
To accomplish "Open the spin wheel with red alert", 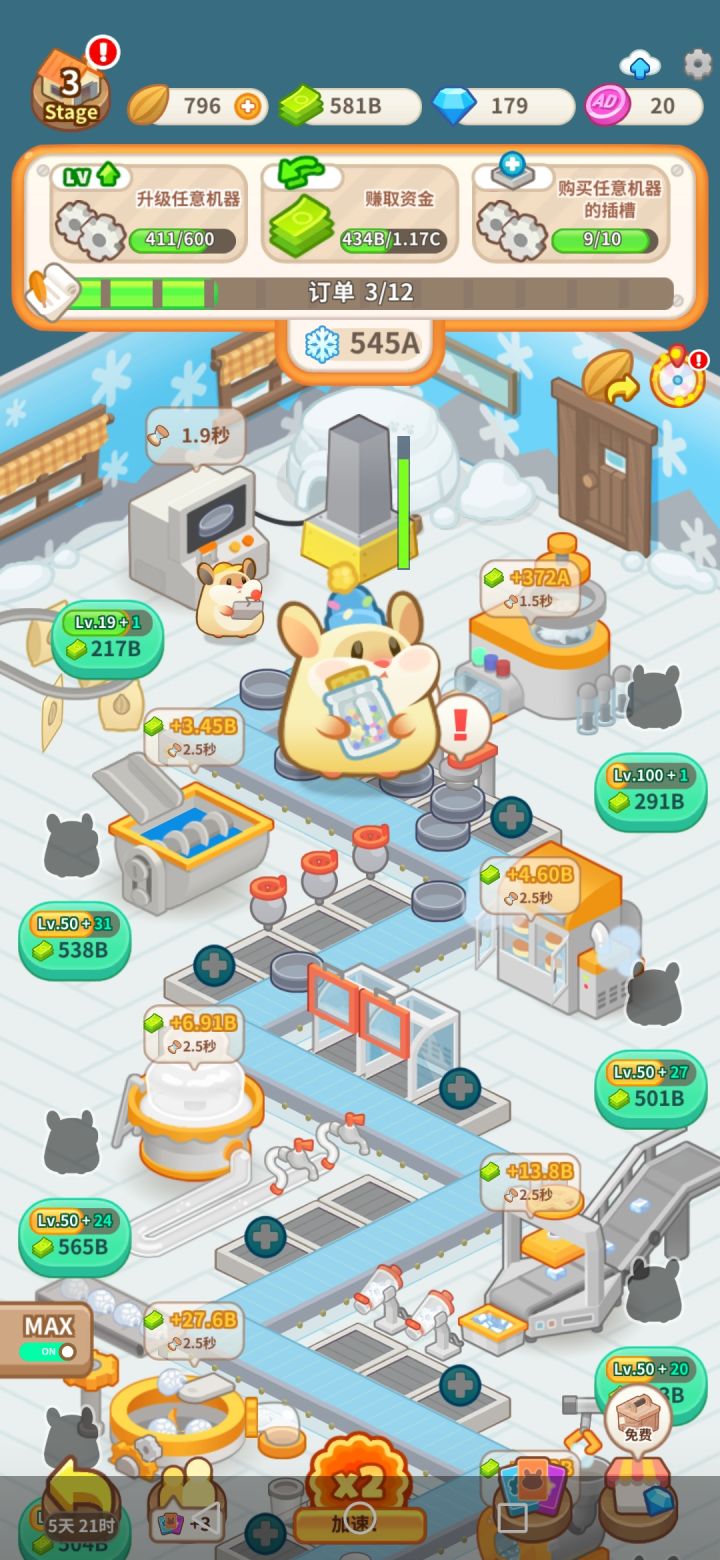I will click(678, 378).
